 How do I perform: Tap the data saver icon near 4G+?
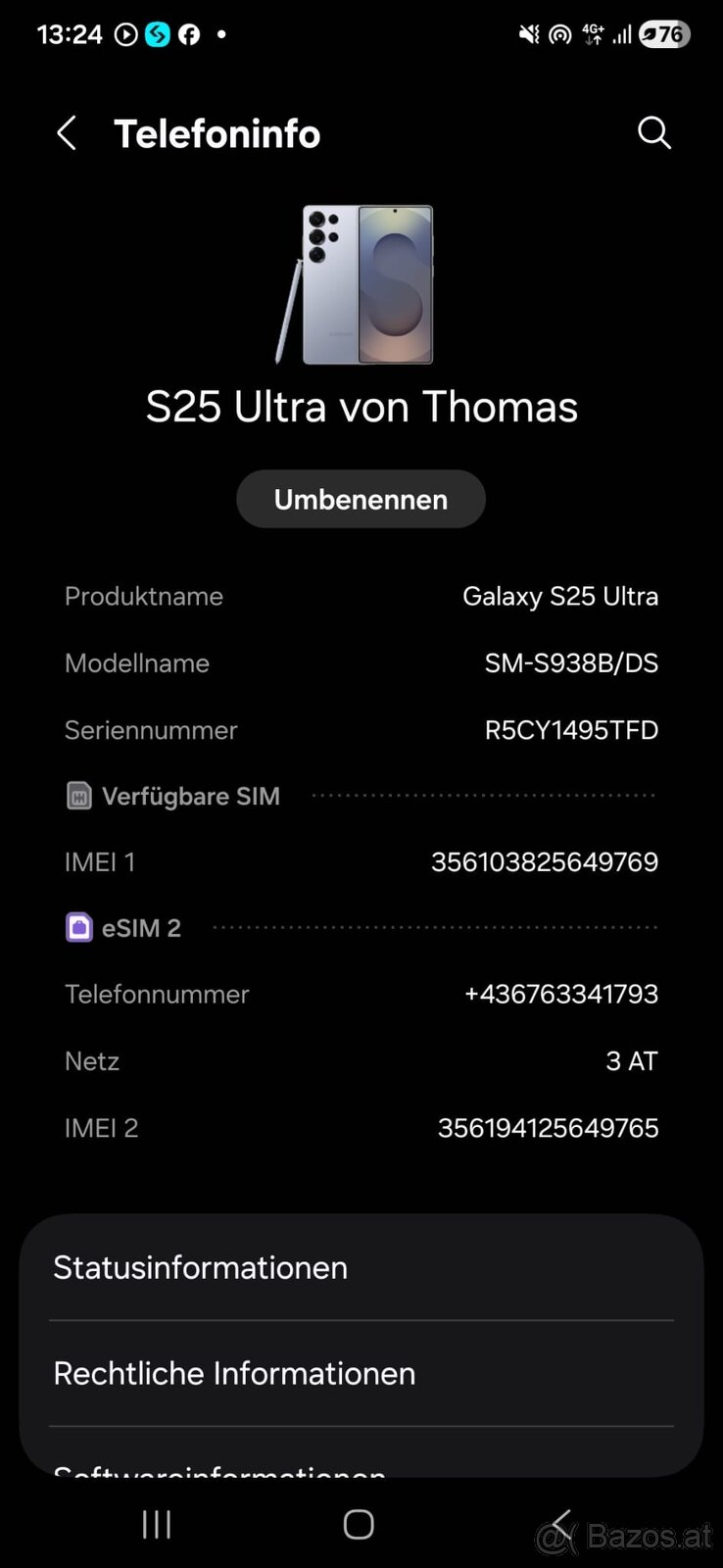tap(559, 34)
